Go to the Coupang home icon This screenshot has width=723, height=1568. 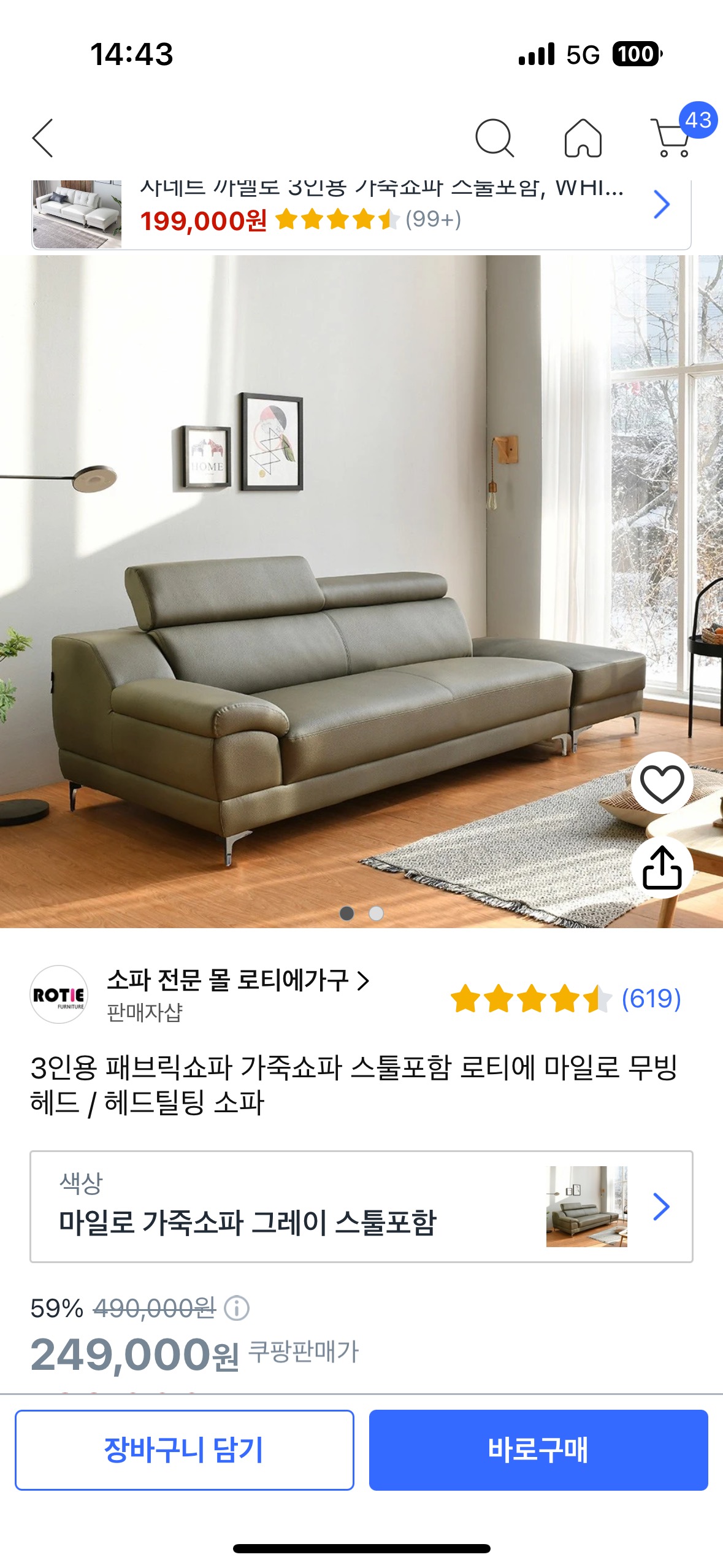tap(583, 138)
